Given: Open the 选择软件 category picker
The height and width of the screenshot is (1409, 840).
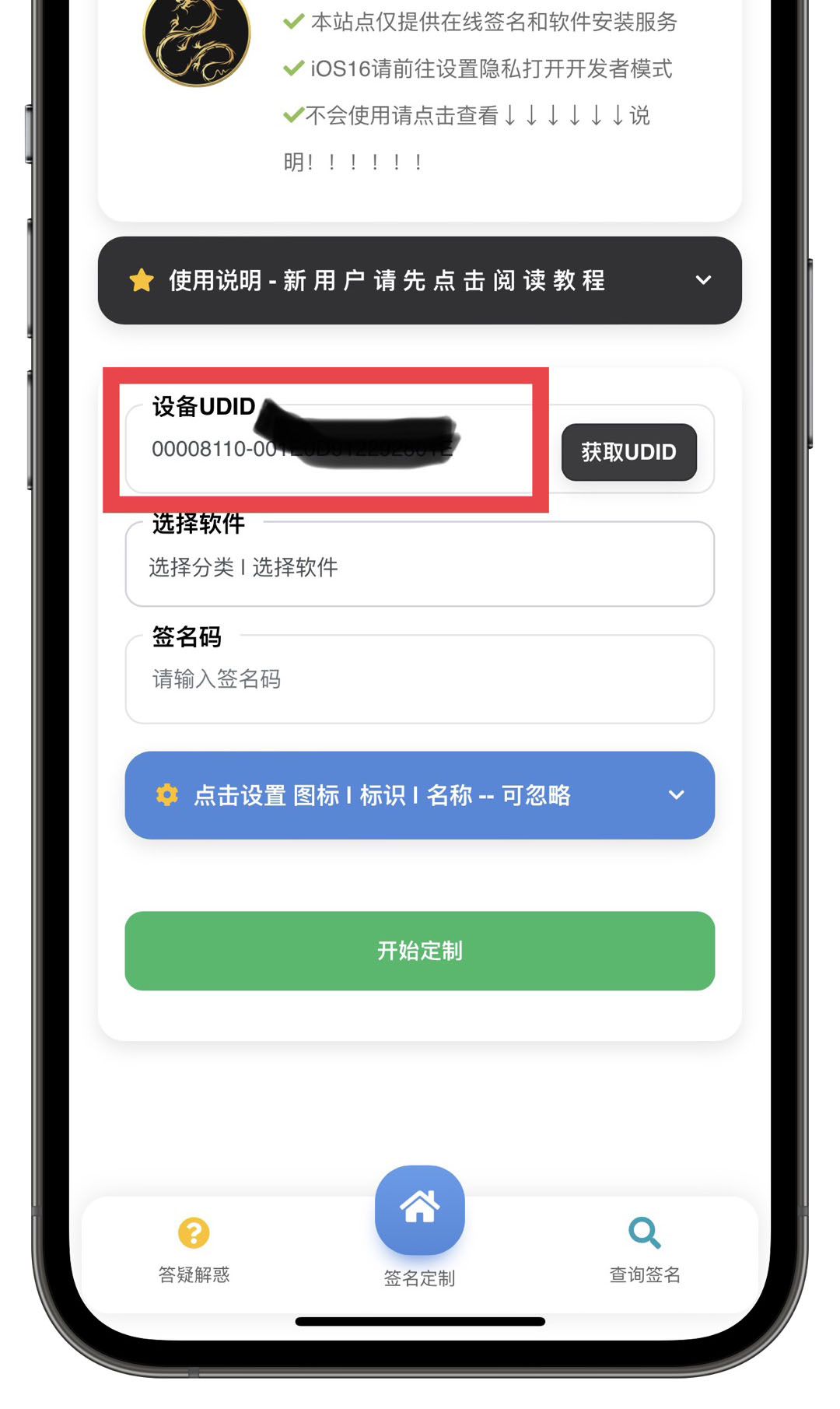Looking at the screenshot, I should 419,566.
